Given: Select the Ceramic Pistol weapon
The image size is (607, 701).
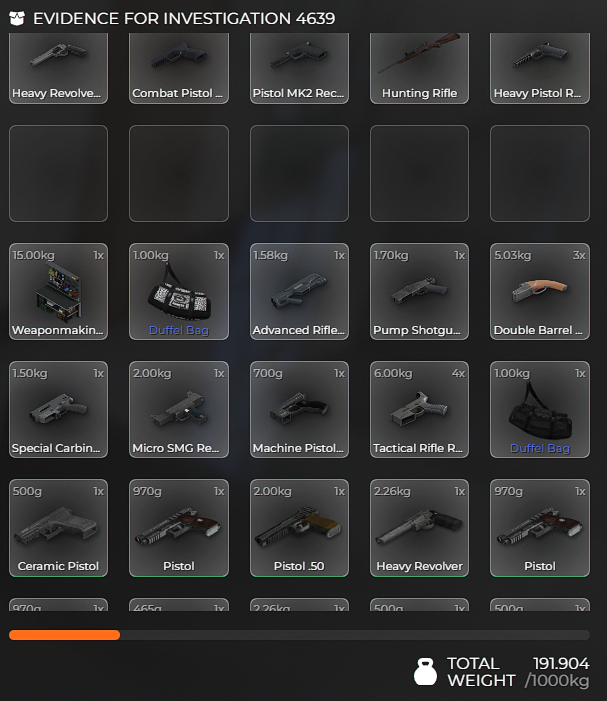Looking at the screenshot, I should point(59,527).
